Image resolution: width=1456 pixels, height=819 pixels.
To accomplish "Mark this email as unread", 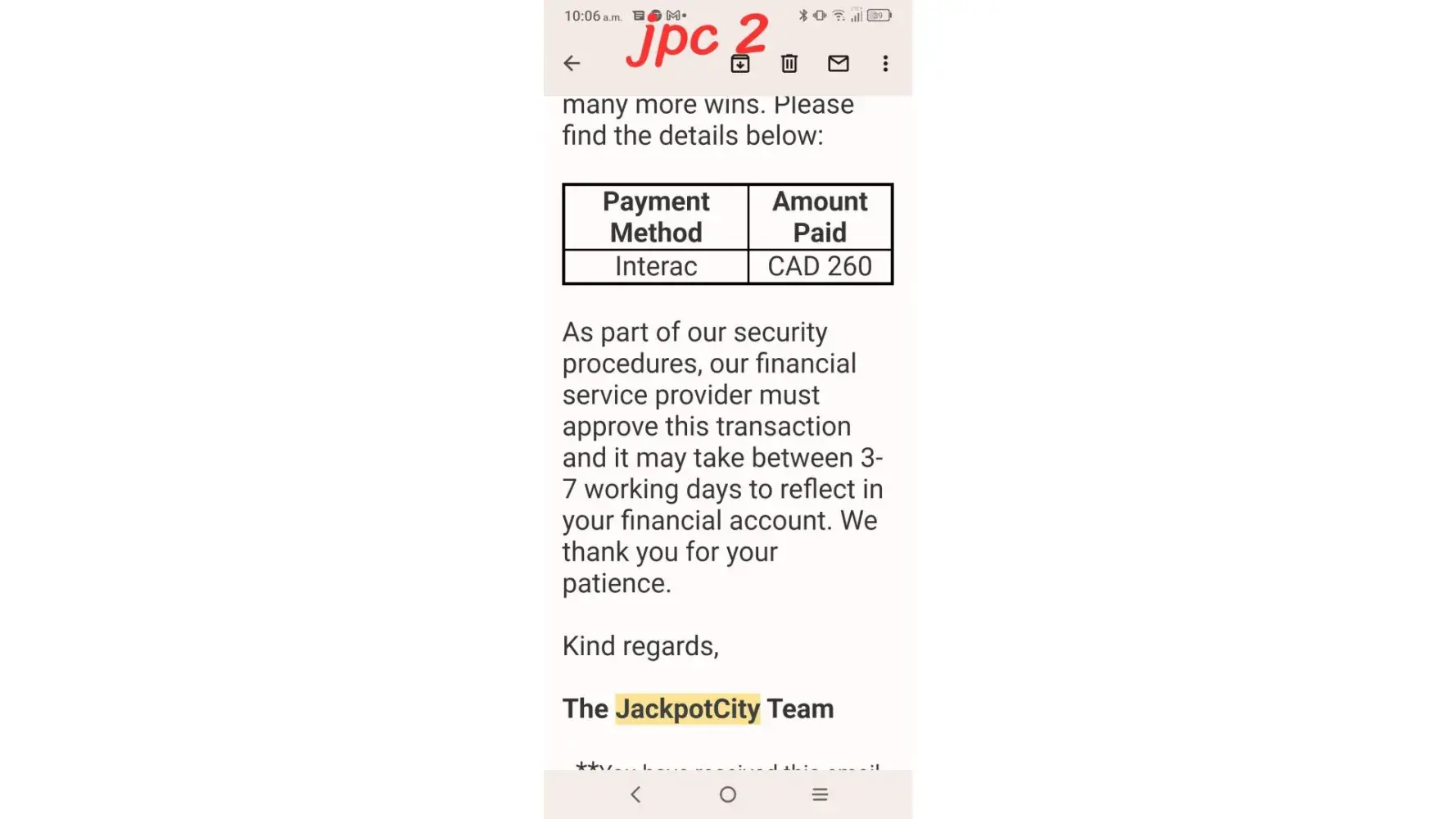I will [839, 63].
